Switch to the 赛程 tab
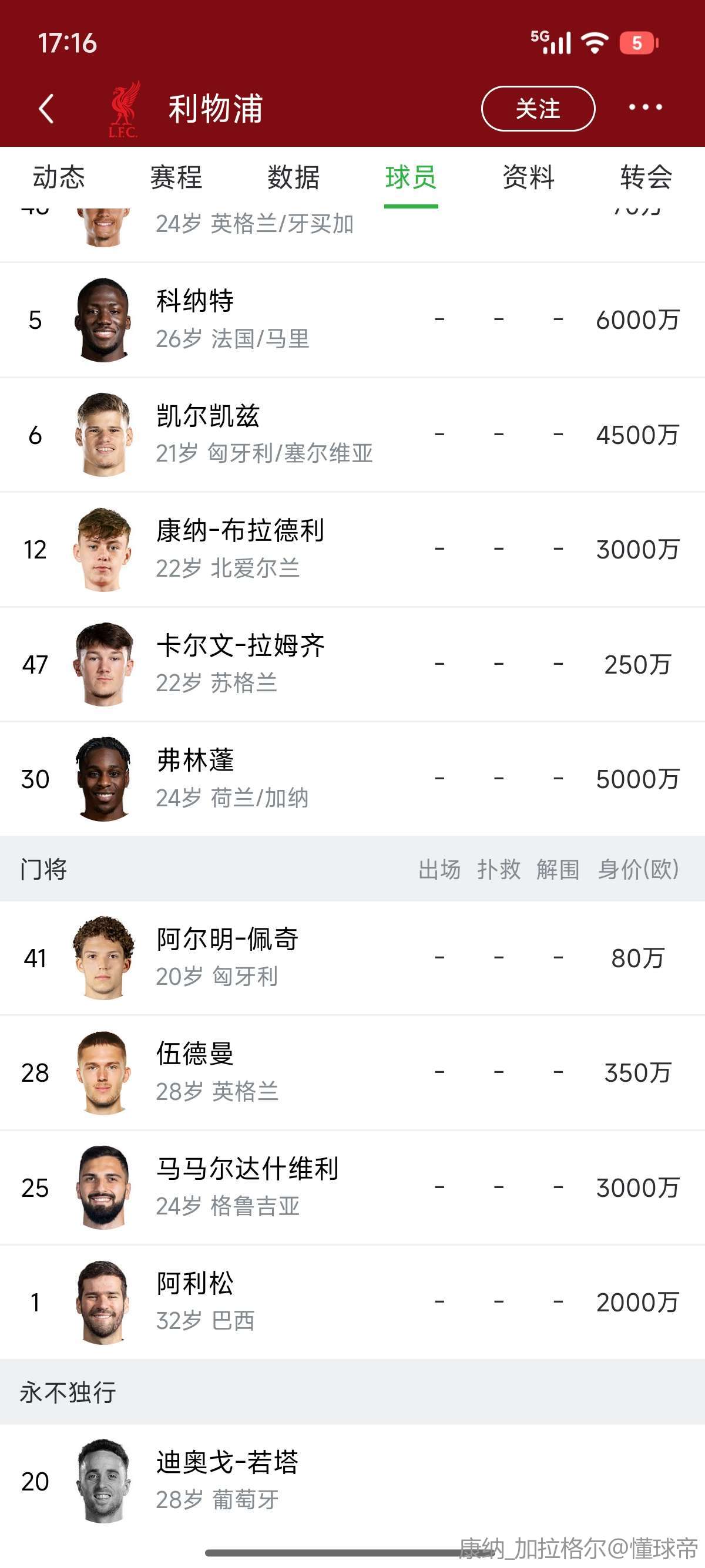Image resolution: width=705 pixels, height=1568 pixels. coord(176,178)
